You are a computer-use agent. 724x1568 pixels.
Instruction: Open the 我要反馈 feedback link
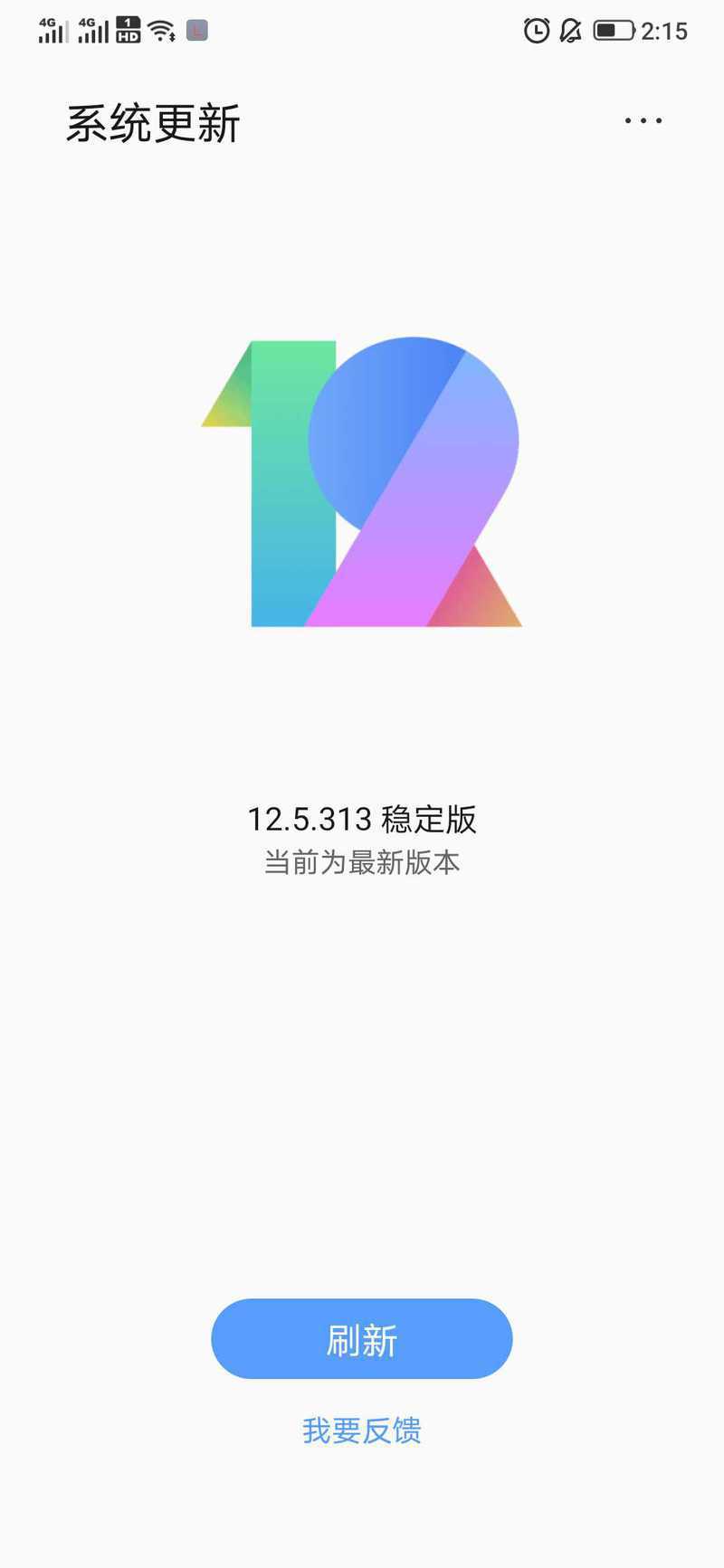click(362, 1430)
